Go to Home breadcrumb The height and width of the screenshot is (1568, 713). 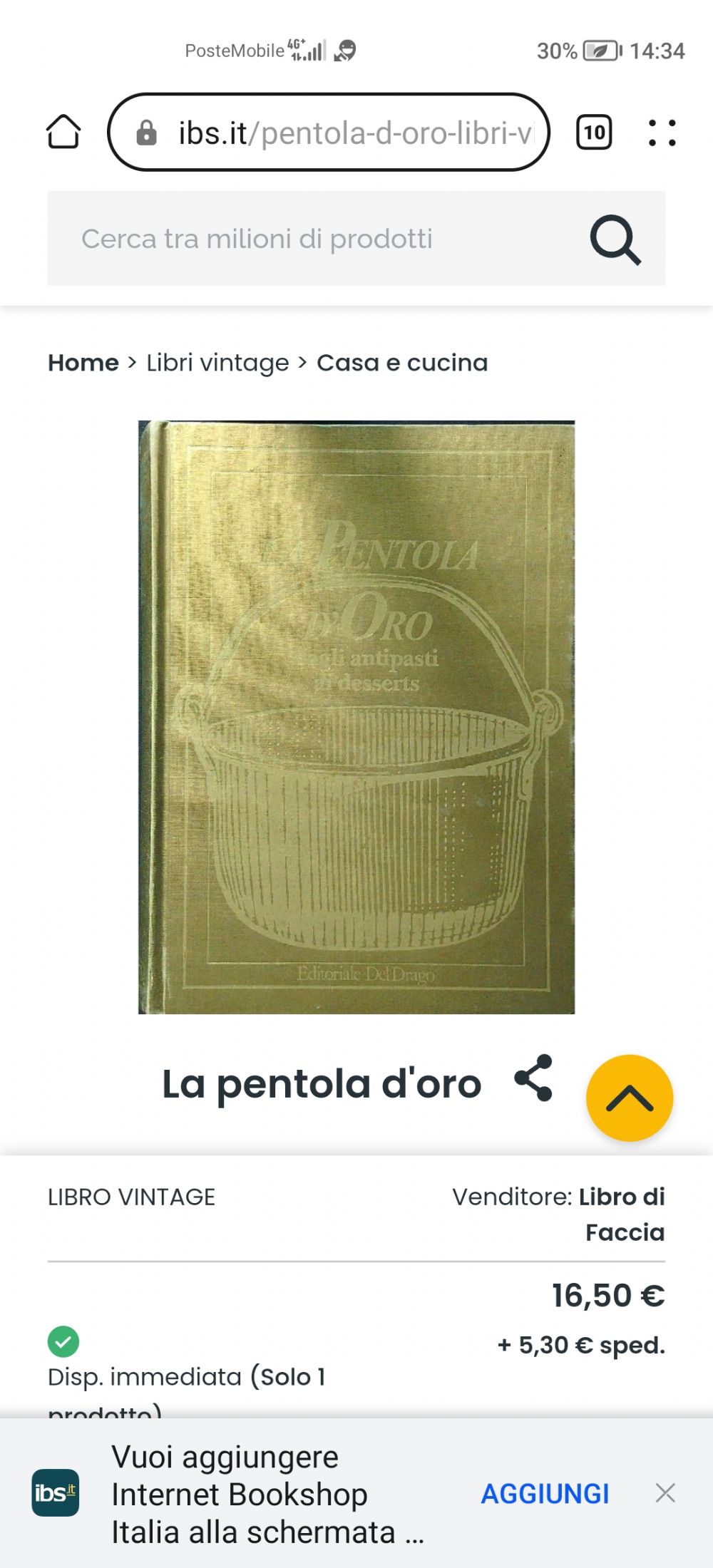(x=83, y=363)
